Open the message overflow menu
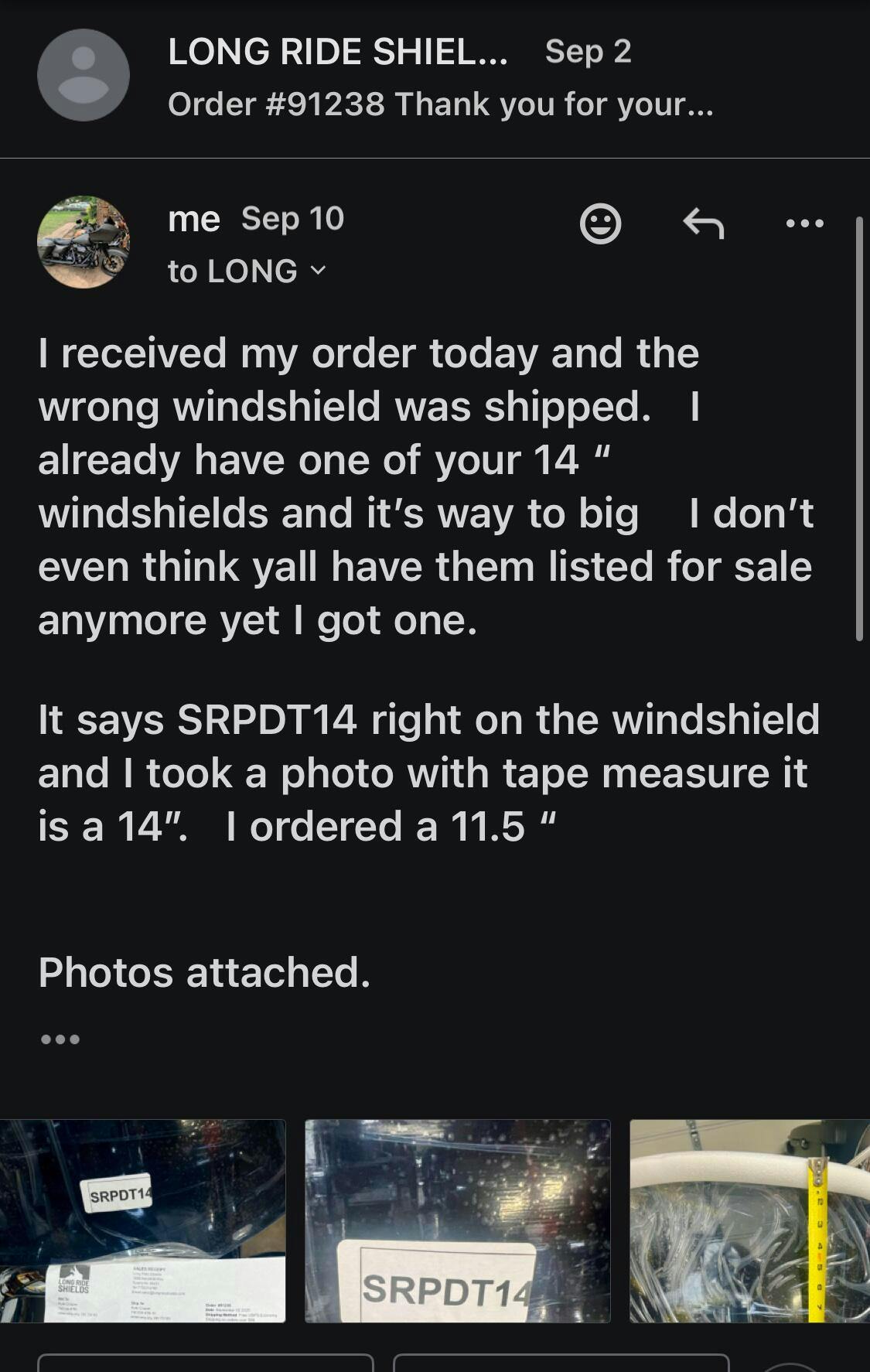 pyautogui.click(x=804, y=224)
